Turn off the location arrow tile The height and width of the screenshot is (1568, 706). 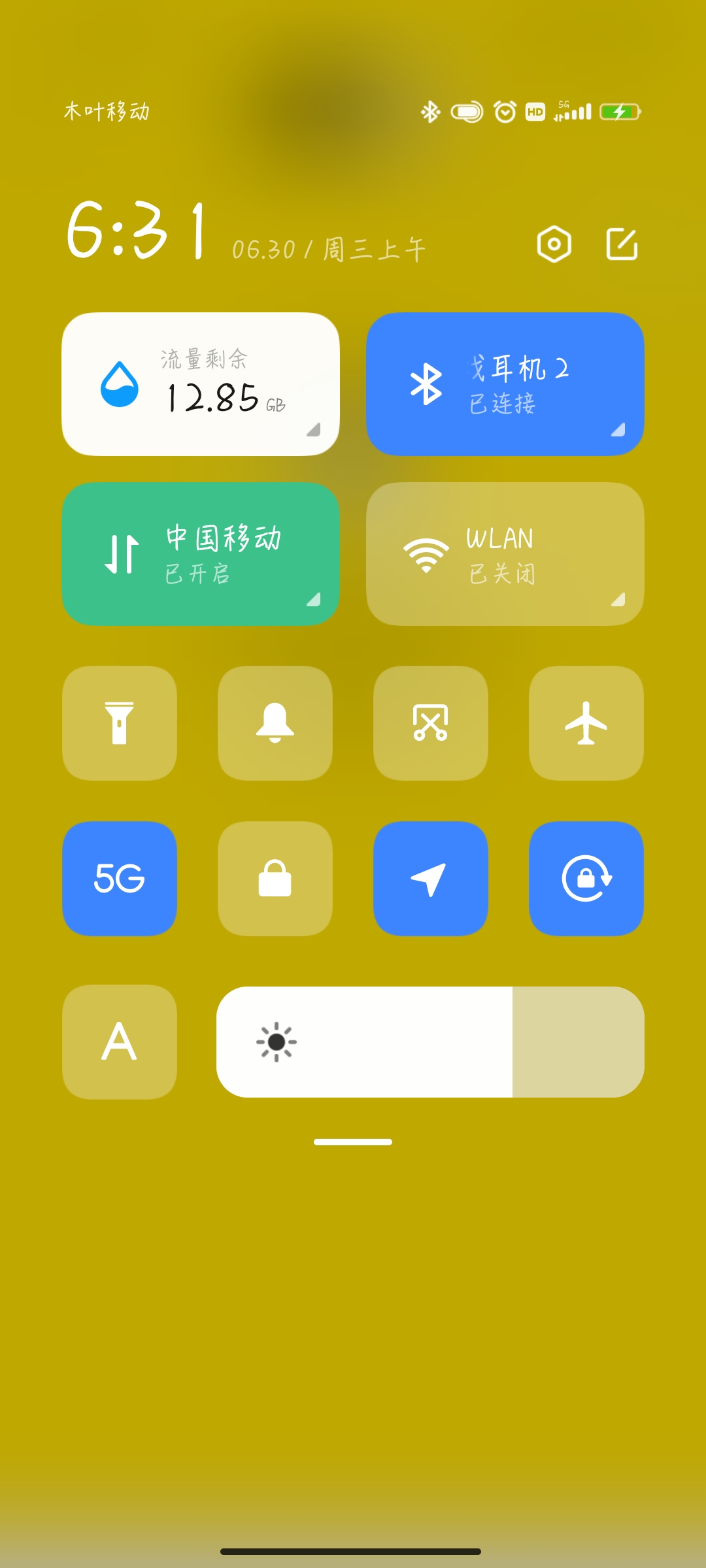click(431, 879)
